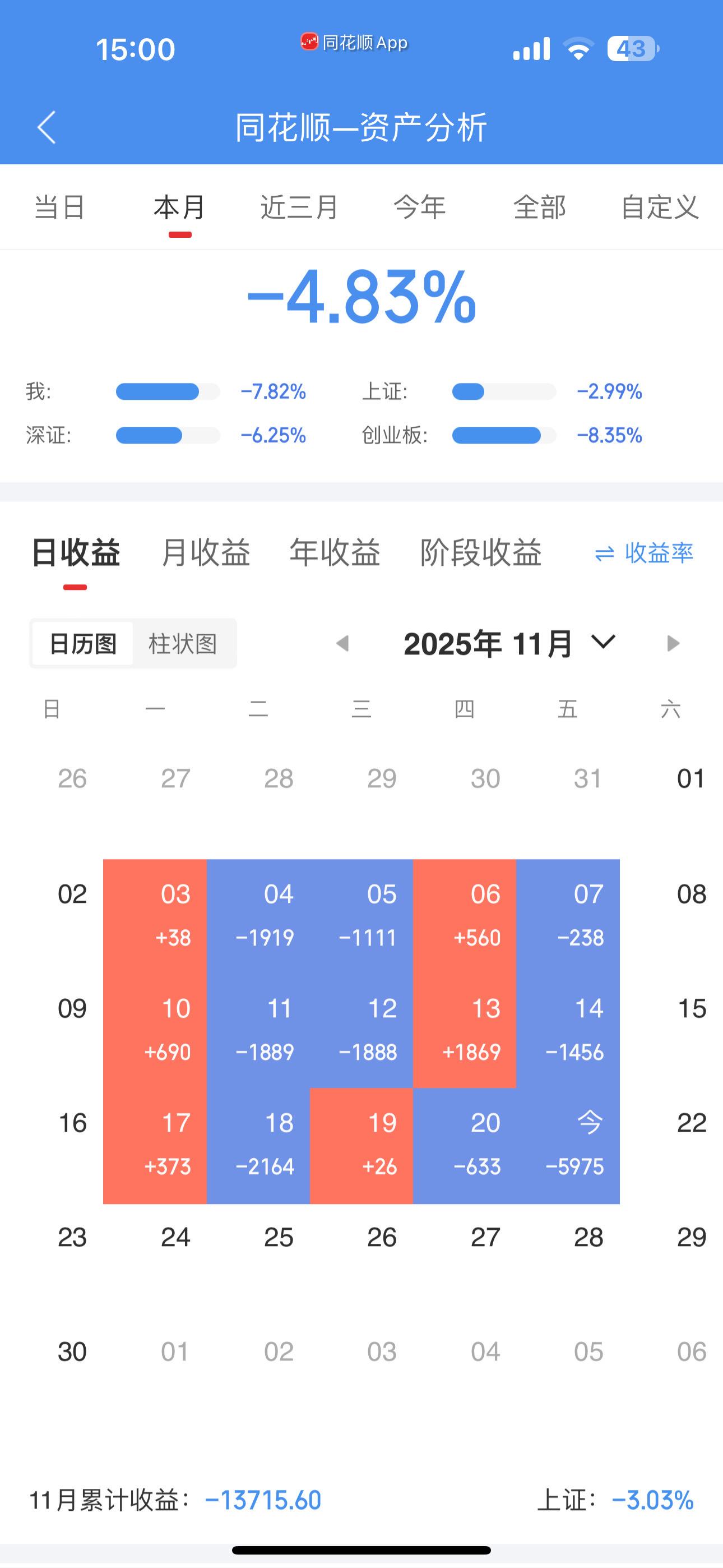Click the back arrow to return
The height and width of the screenshot is (1568, 723).
tap(47, 127)
